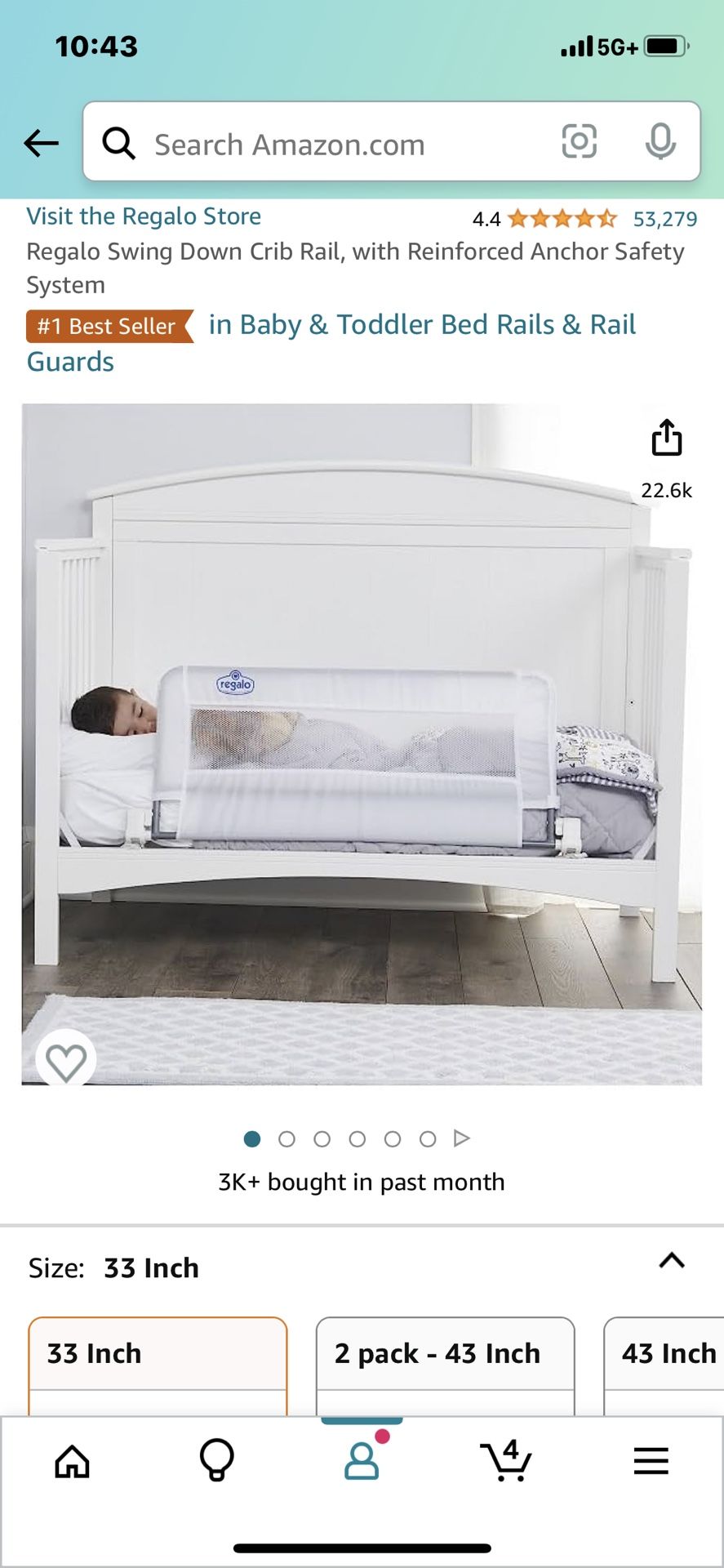Open your account profile tab
This screenshot has height=1568, width=724.
point(362,1461)
